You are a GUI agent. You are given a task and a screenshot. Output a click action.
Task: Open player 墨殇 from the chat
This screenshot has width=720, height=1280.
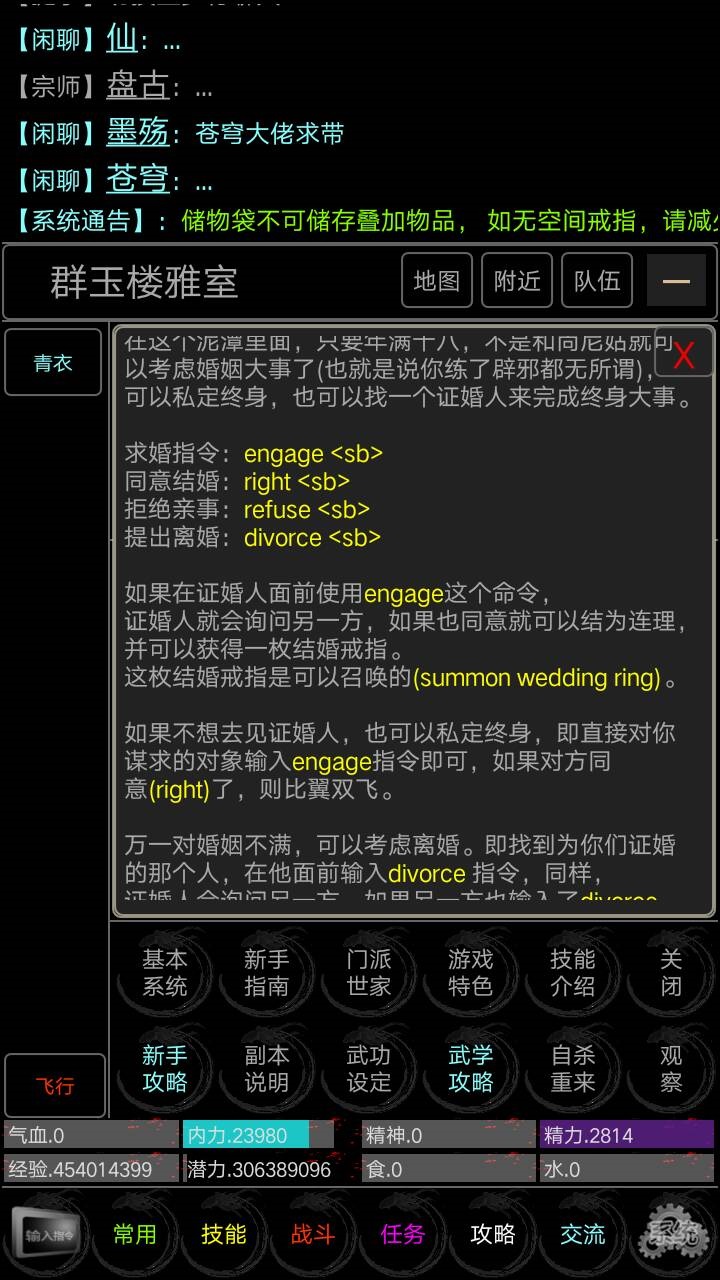pyautogui.click(x=138, y=133)
